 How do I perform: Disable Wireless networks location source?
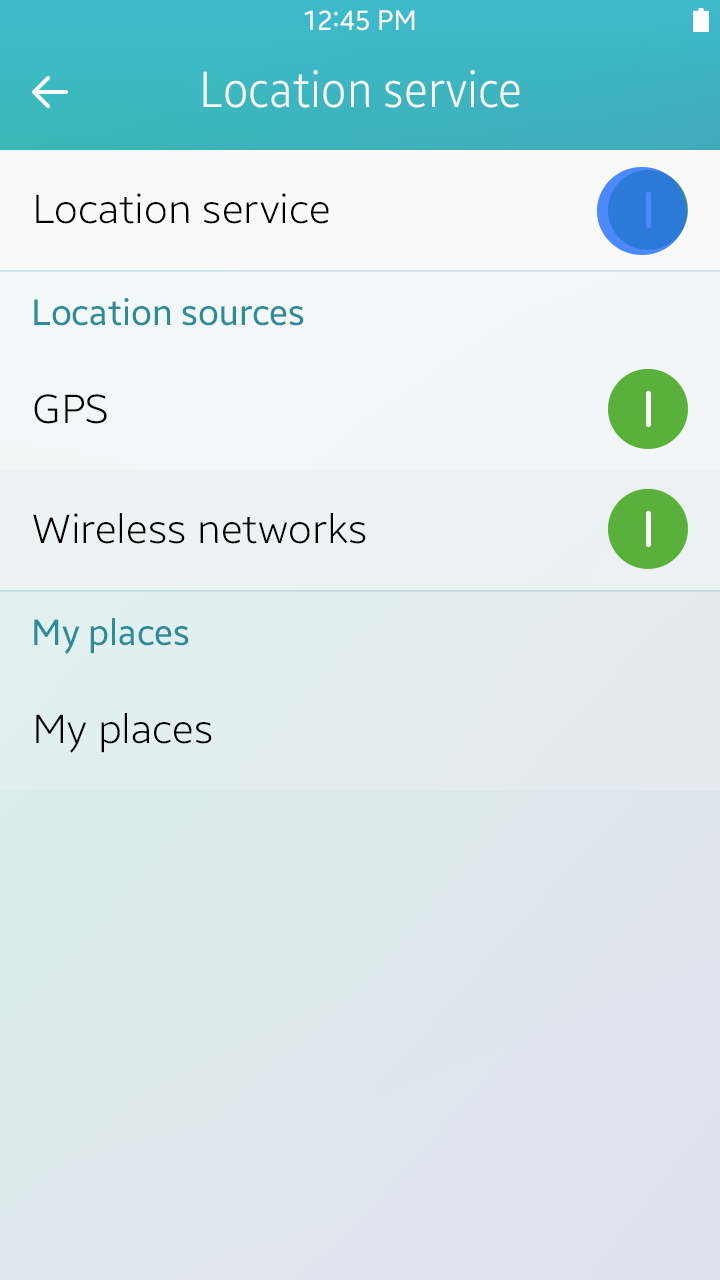click(x=647, y=529)
